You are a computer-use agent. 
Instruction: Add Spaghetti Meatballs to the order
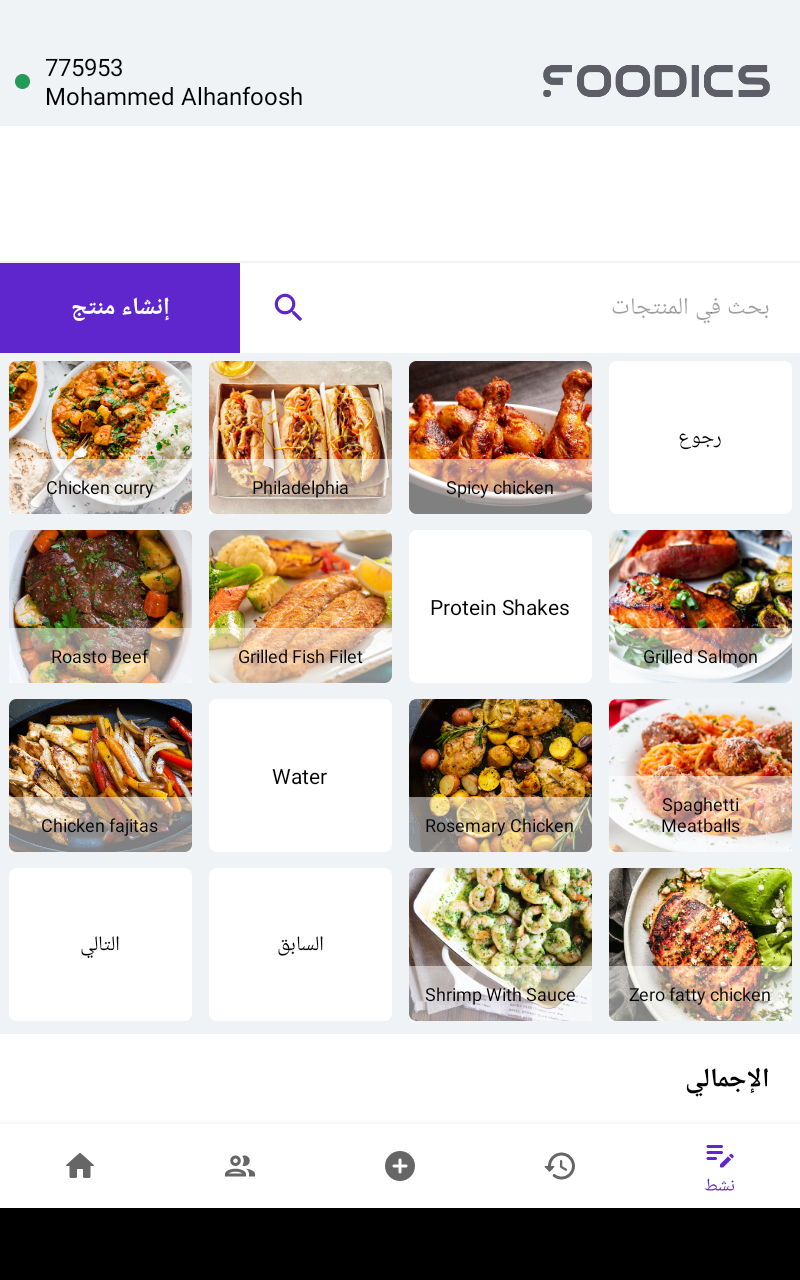(x=700, y=775)
